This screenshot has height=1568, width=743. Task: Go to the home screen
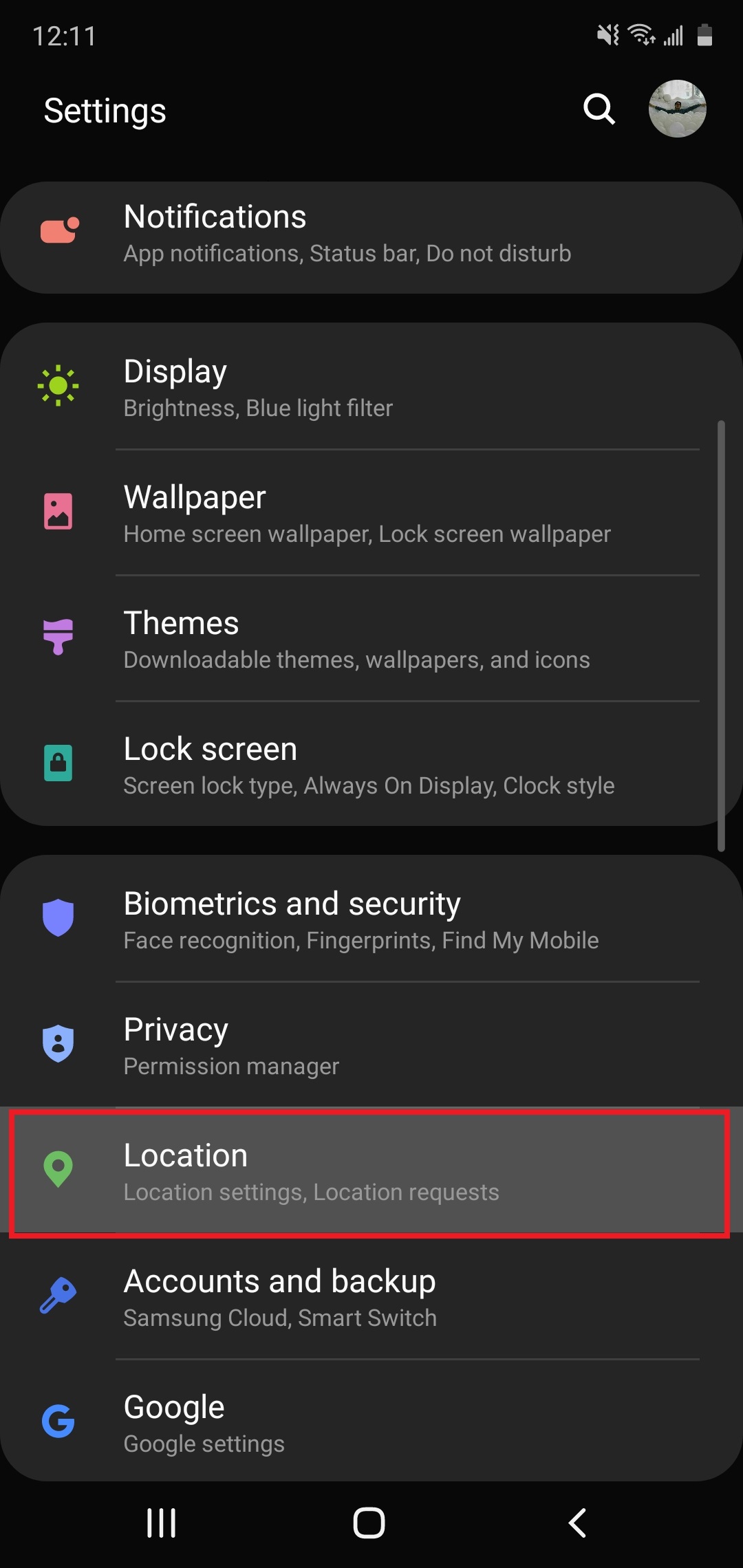[369, 1523]
